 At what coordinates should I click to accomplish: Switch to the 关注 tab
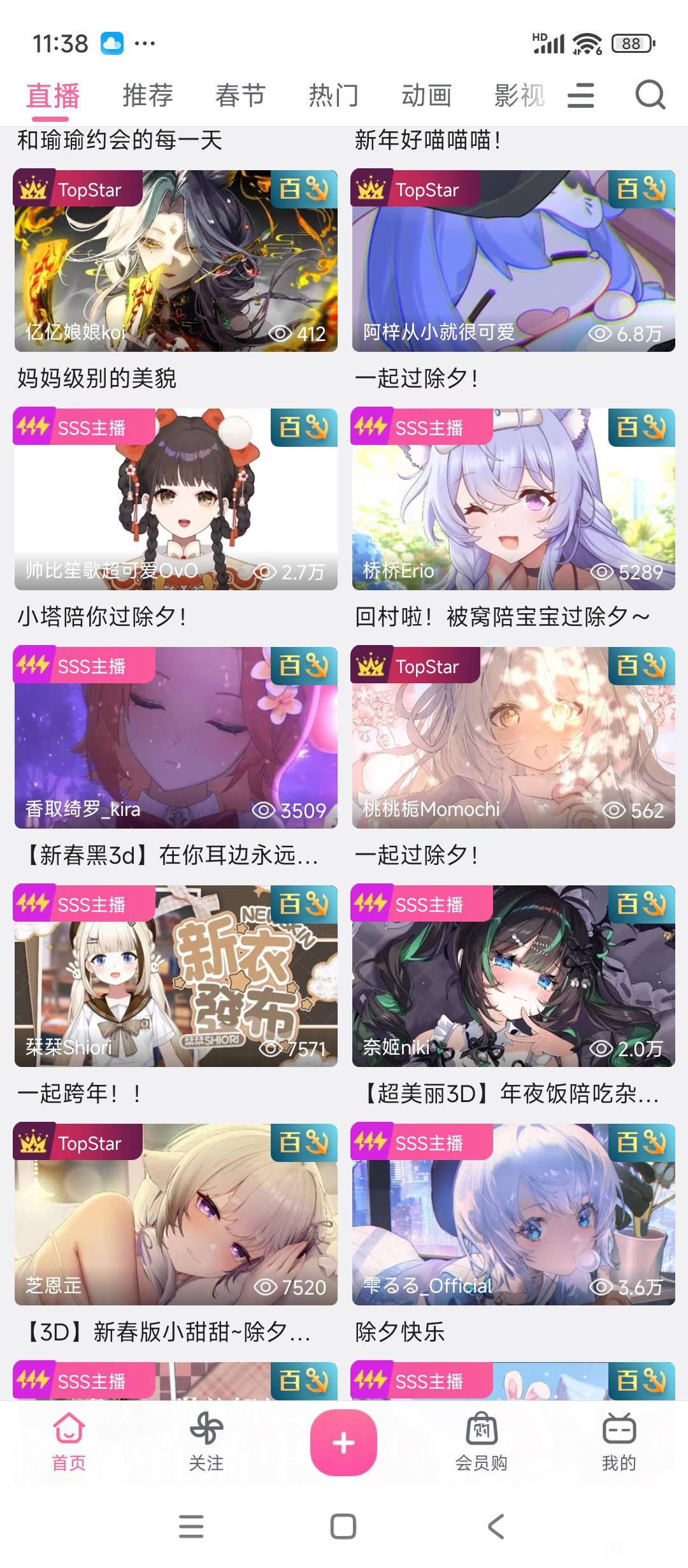tap(206, 1442)
